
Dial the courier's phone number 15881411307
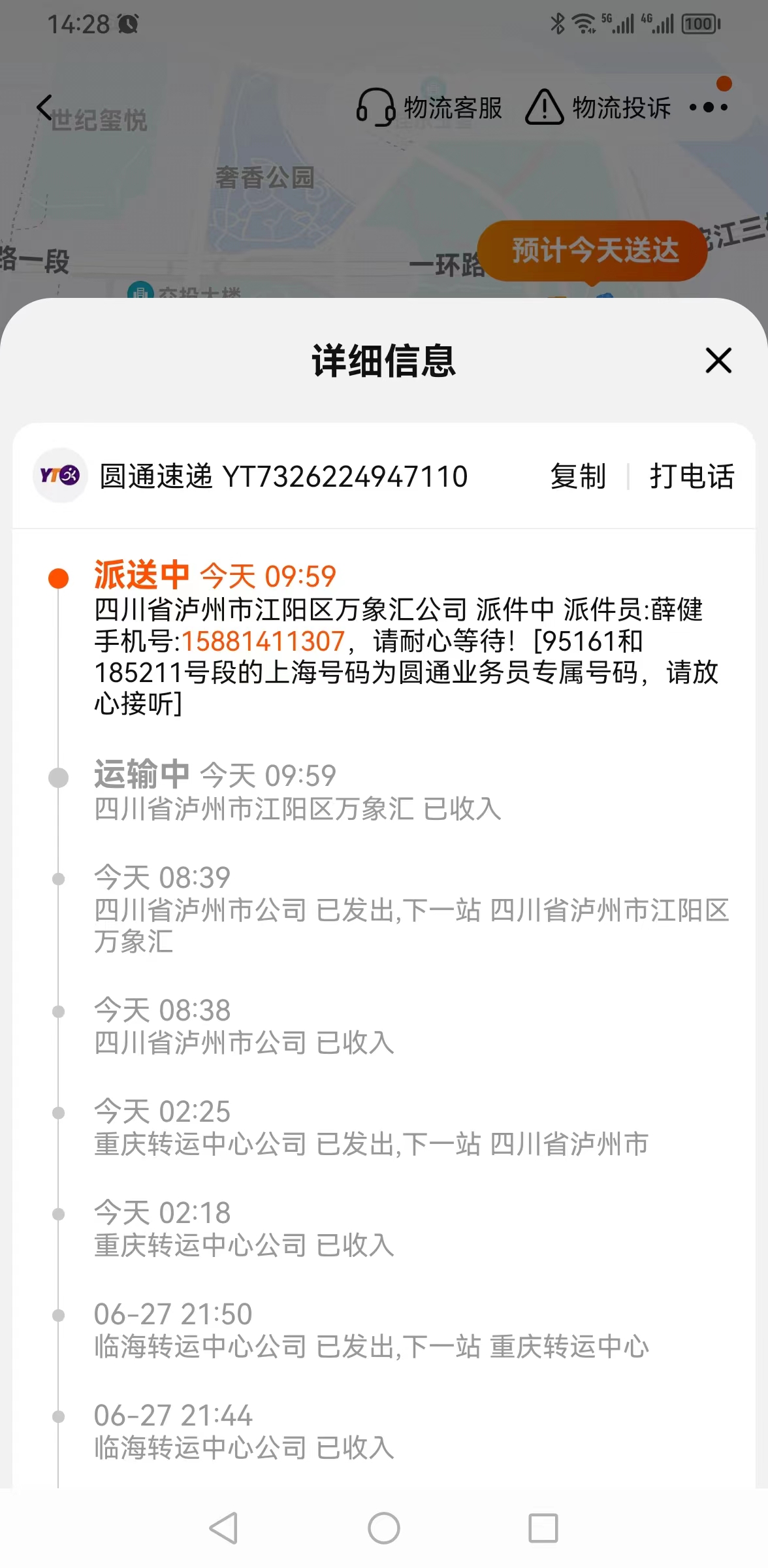click(263, 641)
